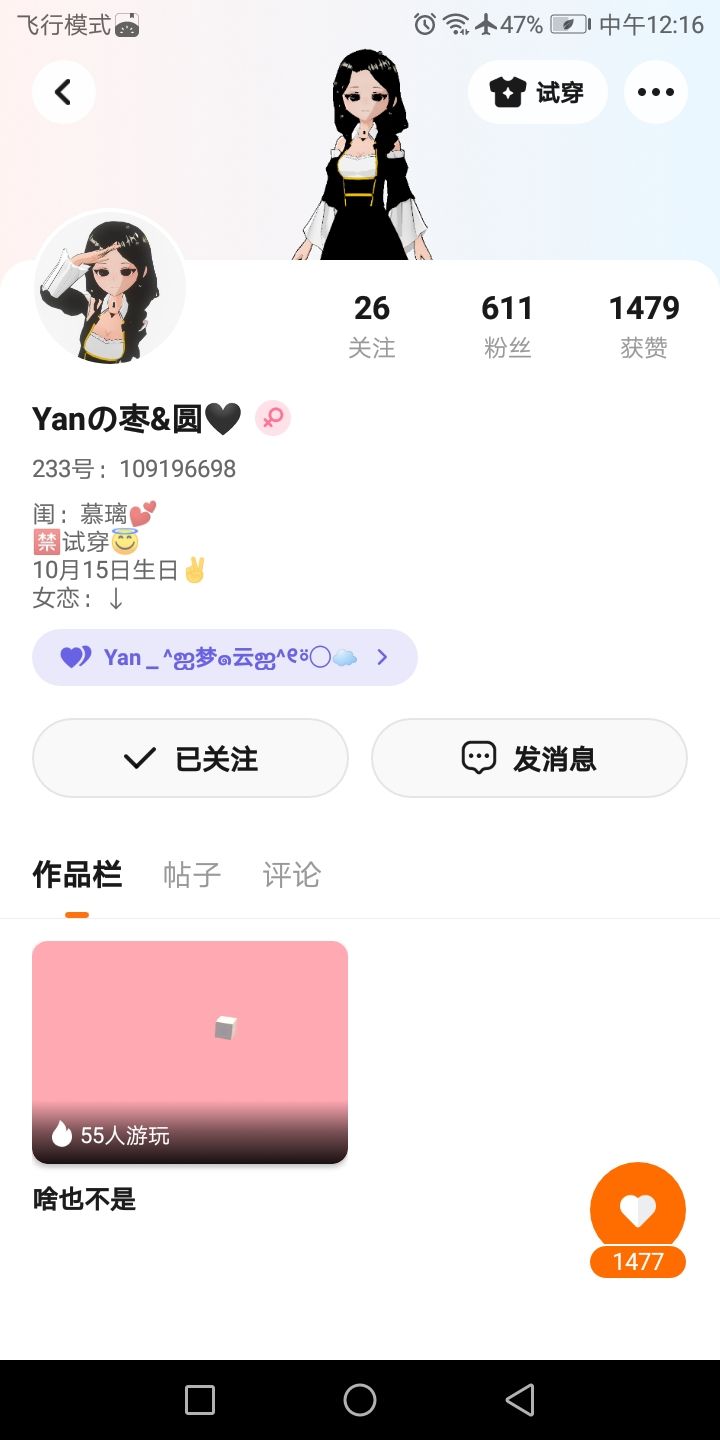Switch to the 帖子 tab
720x1440 pixels.
192,875
